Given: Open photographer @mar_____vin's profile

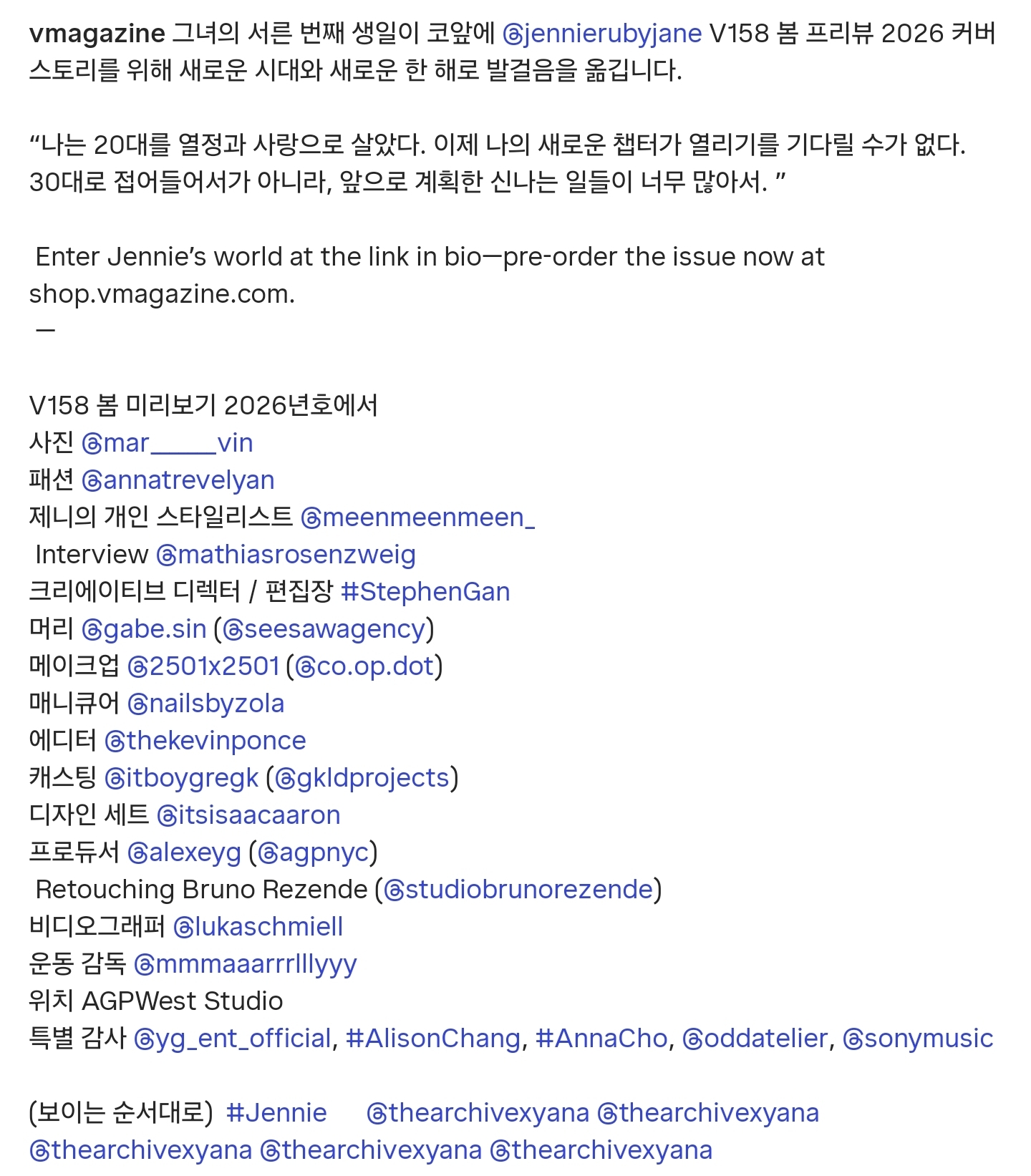Looking at the screenshot, I should (x=168, y=443).
